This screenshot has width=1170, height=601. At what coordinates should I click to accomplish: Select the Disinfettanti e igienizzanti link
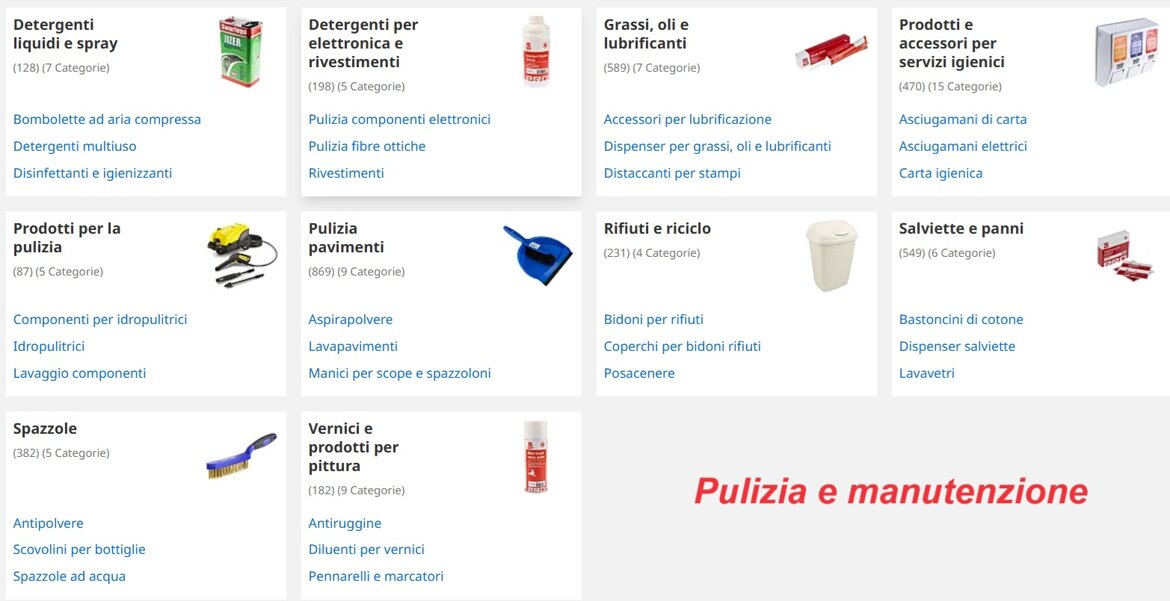92,173
